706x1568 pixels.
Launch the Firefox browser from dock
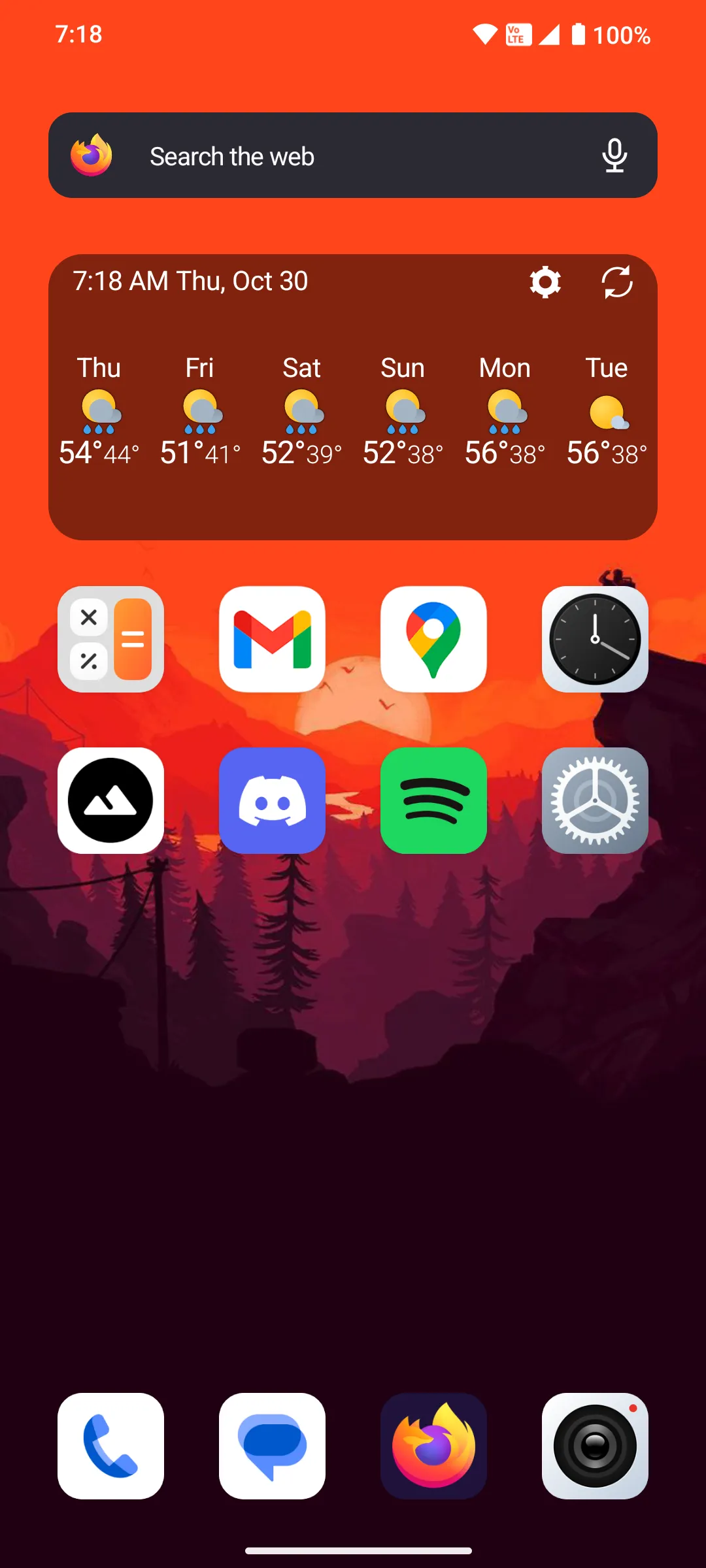point(433,1446)
